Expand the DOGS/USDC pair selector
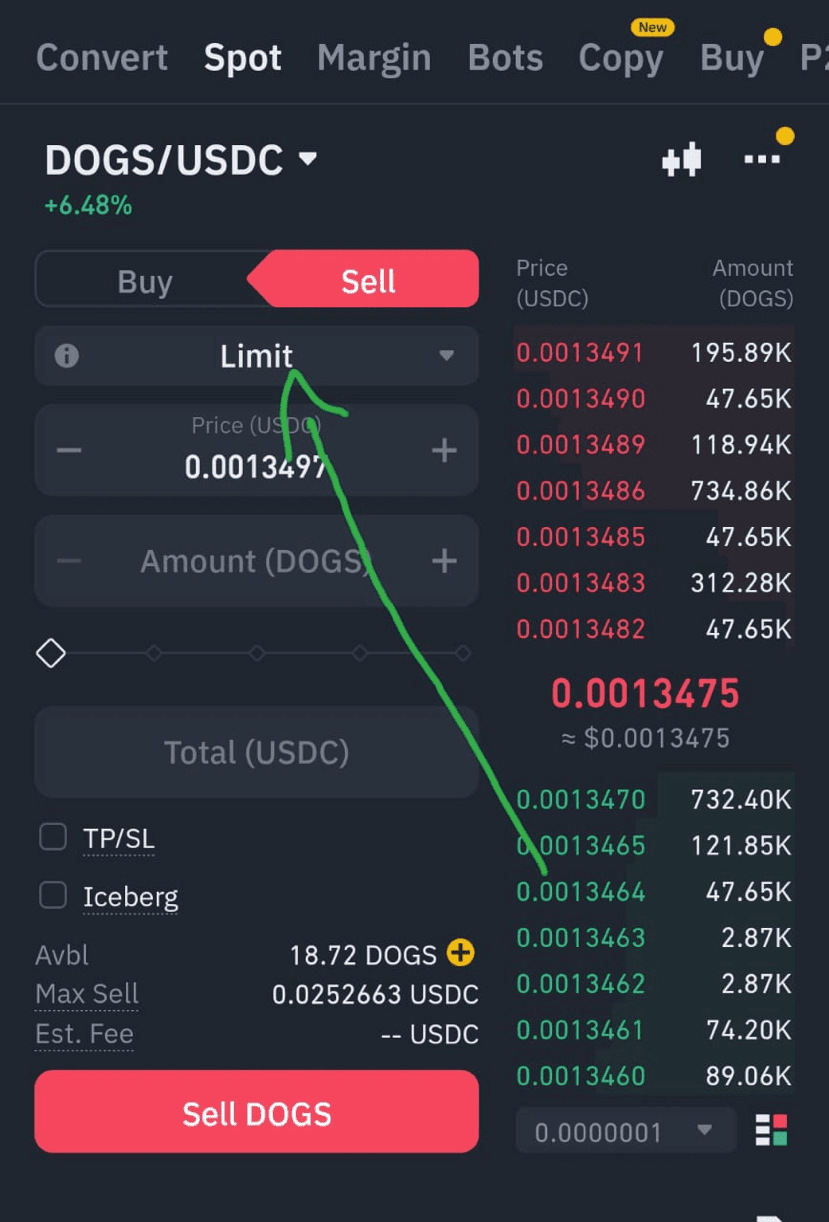829x1222 pixels. pyautogui.click(x=180, y=160)
